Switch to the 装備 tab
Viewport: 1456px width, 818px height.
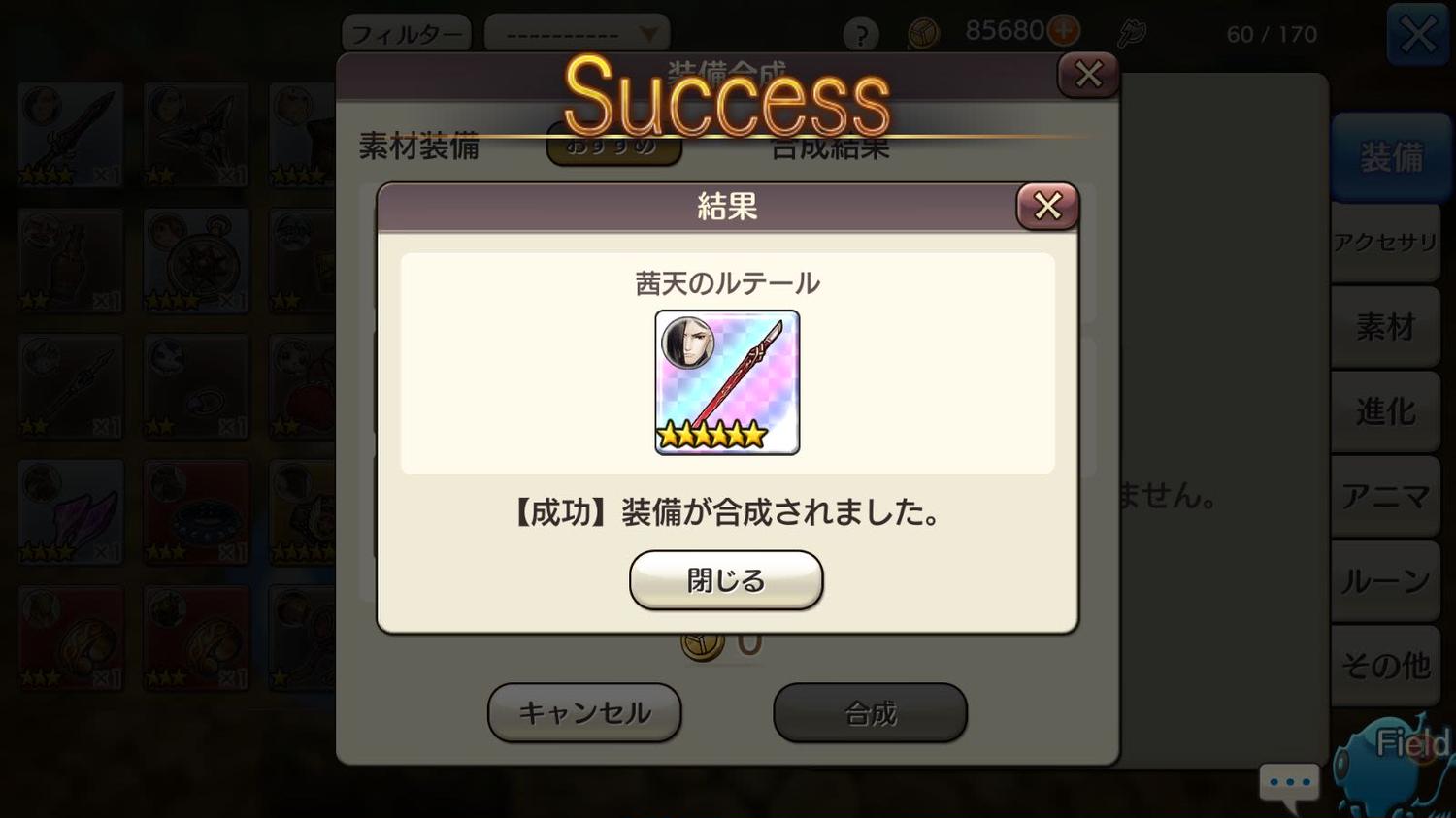1390,157
